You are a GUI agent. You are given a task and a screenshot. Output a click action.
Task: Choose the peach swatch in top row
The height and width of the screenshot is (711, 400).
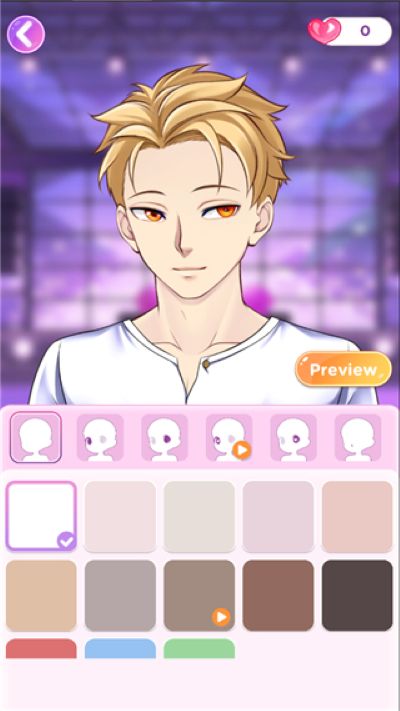coord(357,516)
